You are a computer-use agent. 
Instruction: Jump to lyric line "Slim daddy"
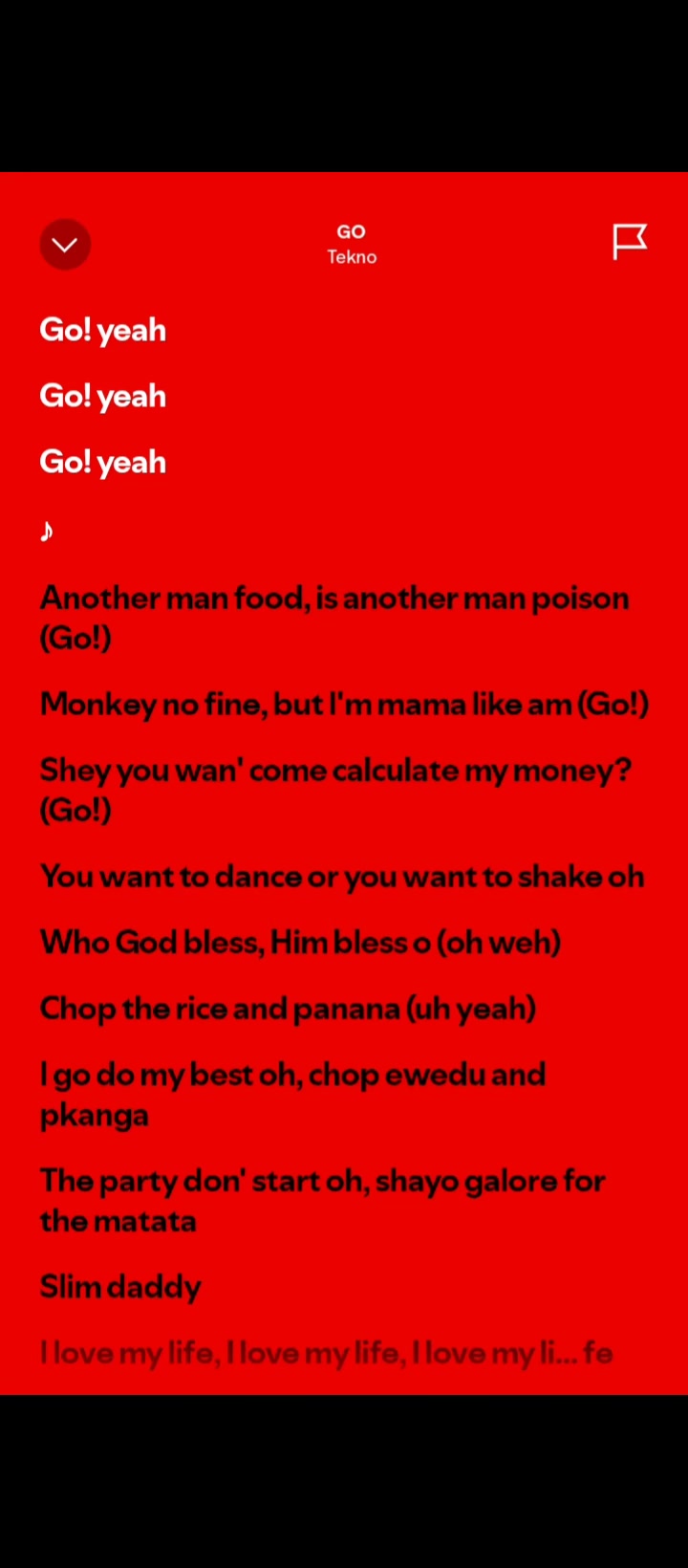click(120, 1287)
